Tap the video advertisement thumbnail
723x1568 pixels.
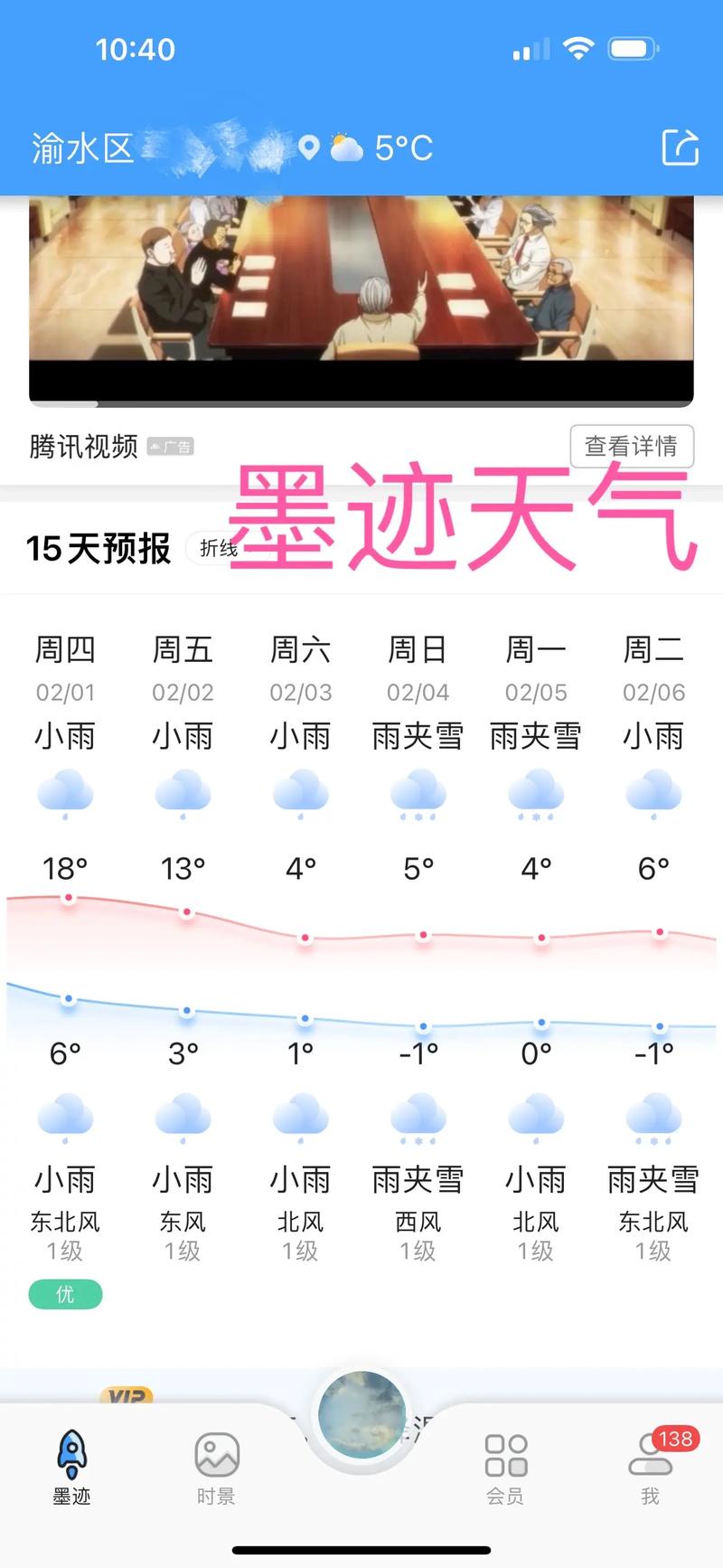361,298
